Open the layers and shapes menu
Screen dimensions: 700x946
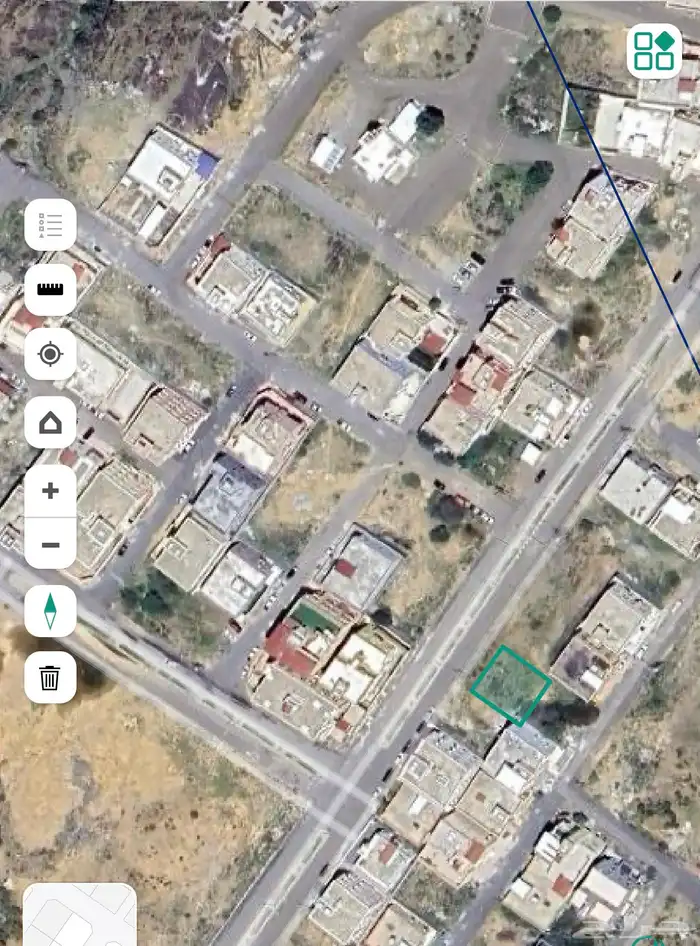tap(654, 51)
